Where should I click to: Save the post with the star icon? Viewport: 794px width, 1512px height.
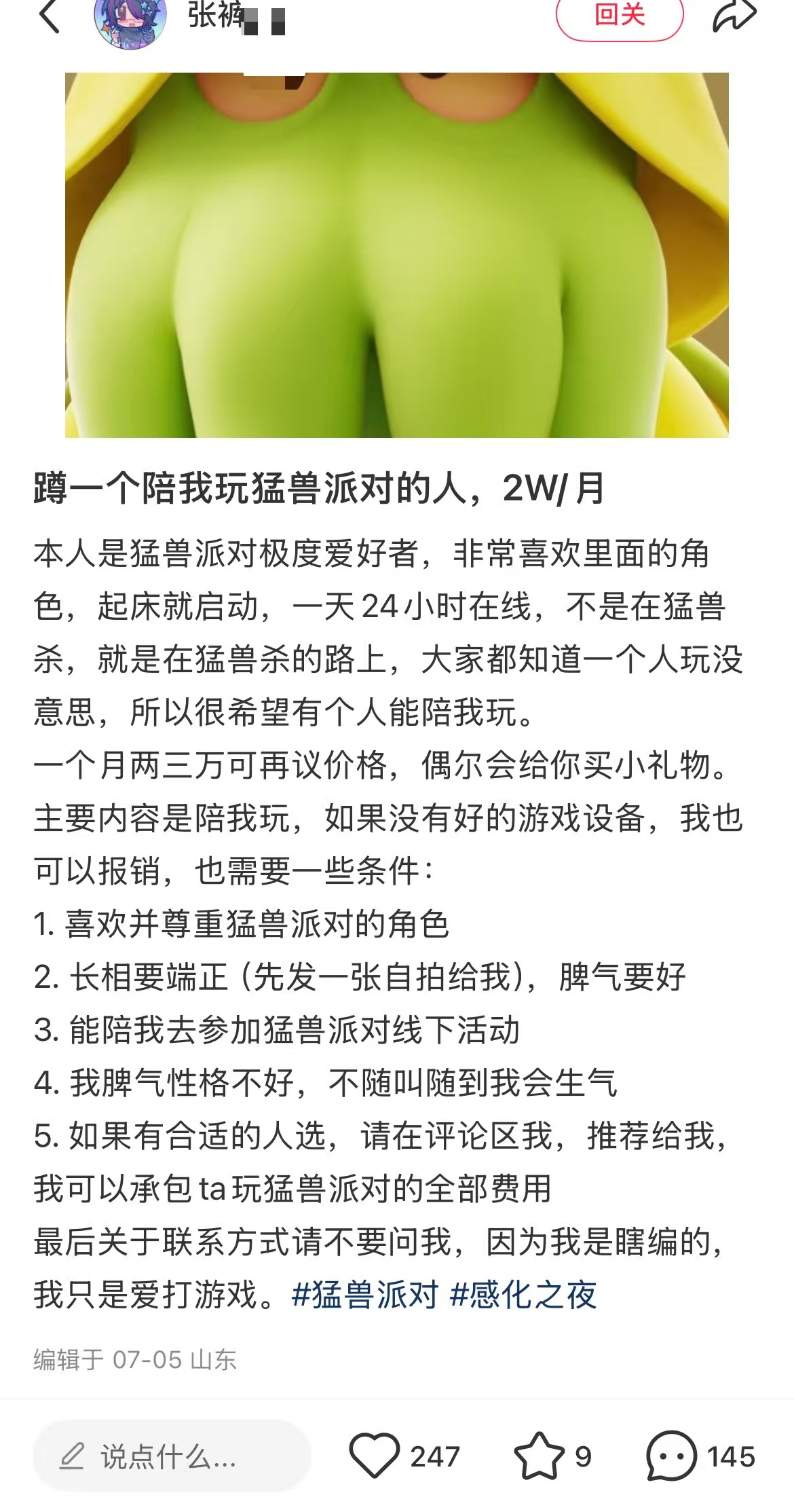click(539, 1456)
